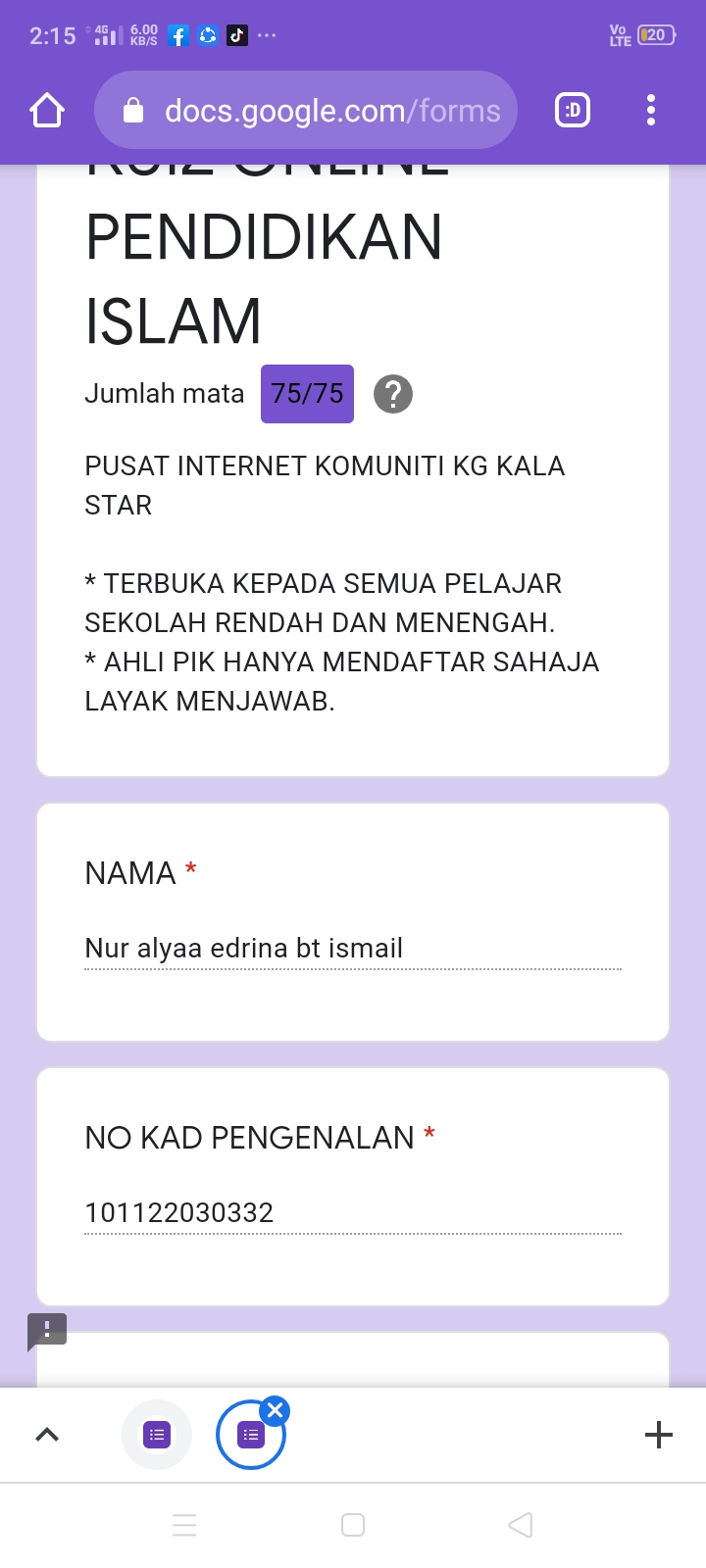Close the currently selected forms tab

276,1411
